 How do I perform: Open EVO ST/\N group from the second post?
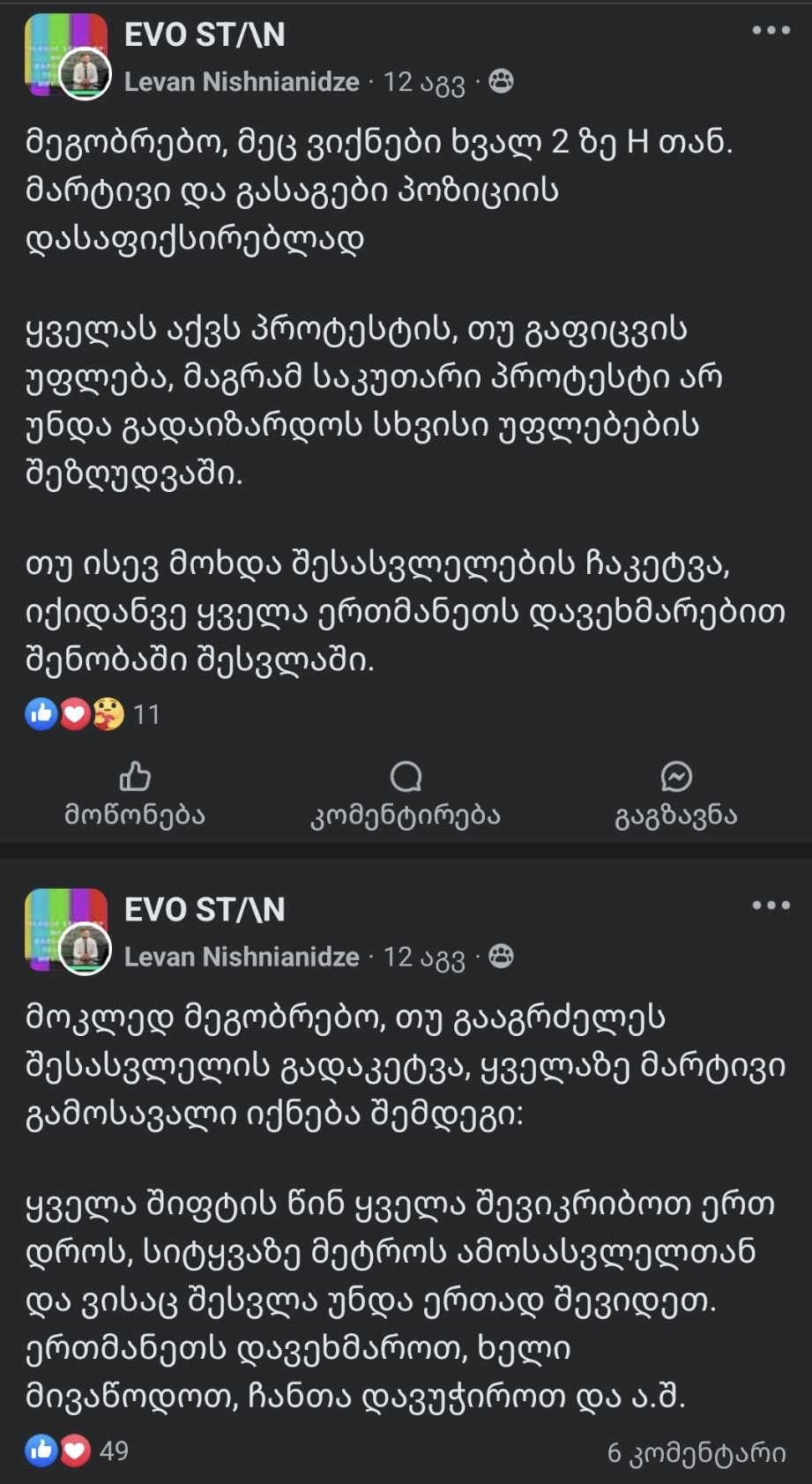click(x=205, y=910)
